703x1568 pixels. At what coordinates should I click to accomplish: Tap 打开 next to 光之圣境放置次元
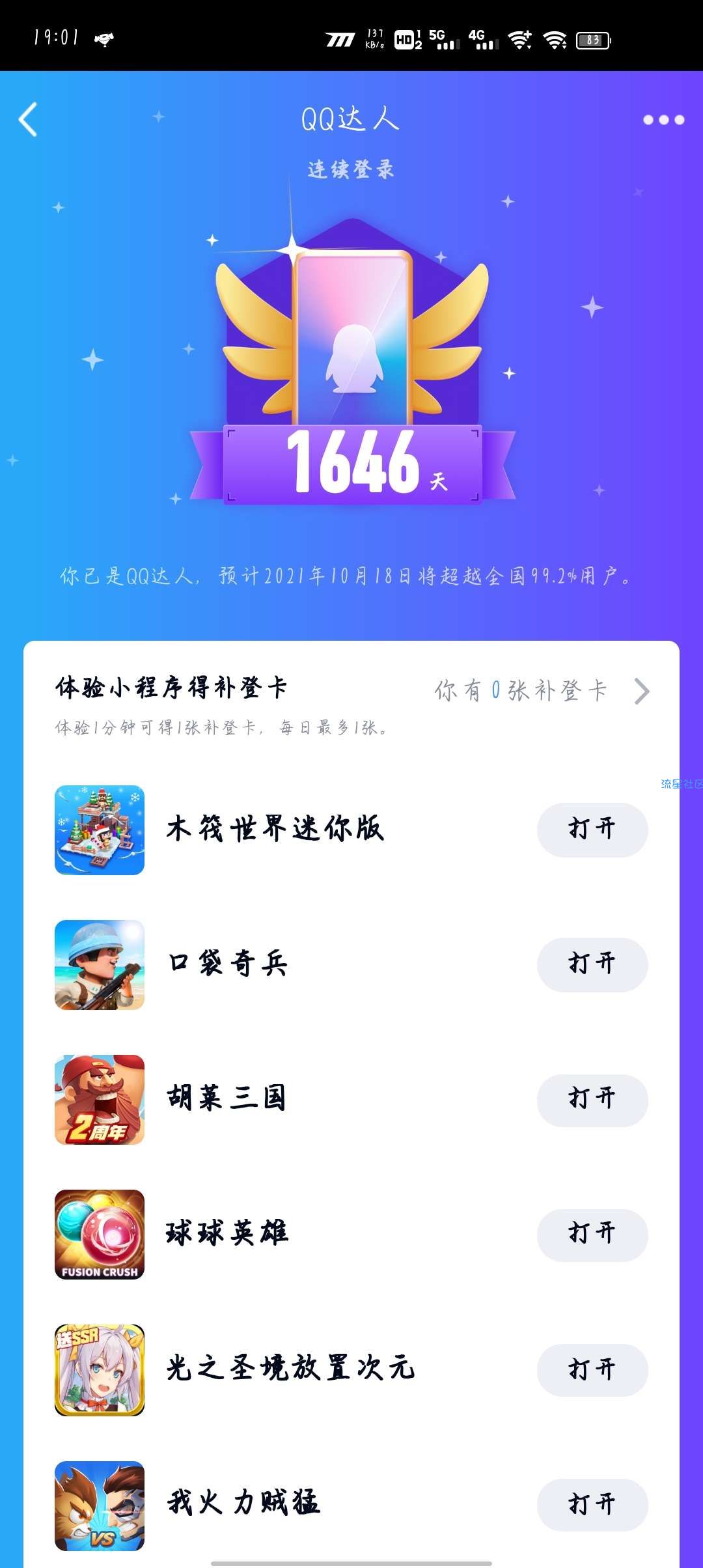pos(592,1370)
